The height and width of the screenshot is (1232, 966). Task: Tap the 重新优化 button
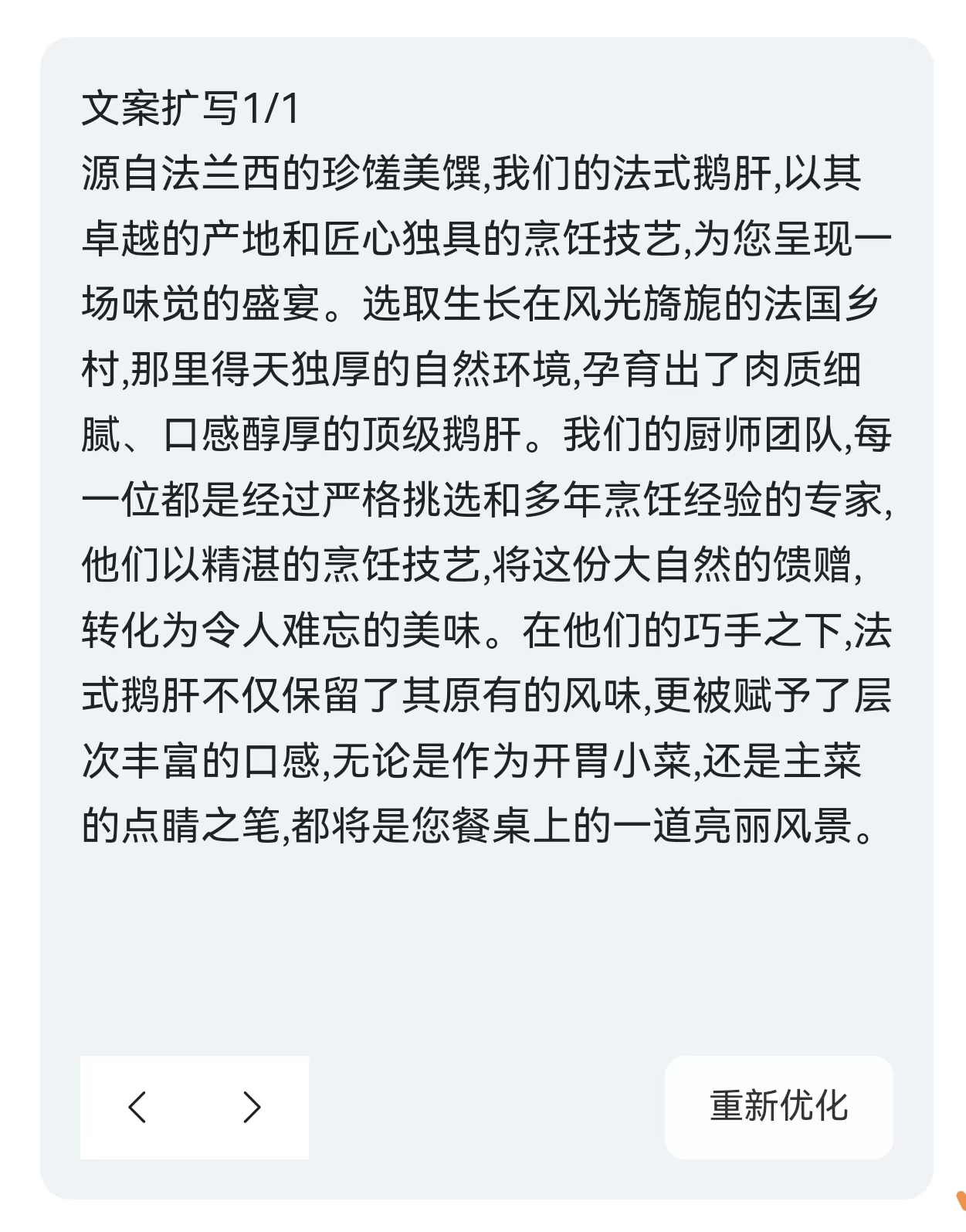click(x=778, y=1106)
